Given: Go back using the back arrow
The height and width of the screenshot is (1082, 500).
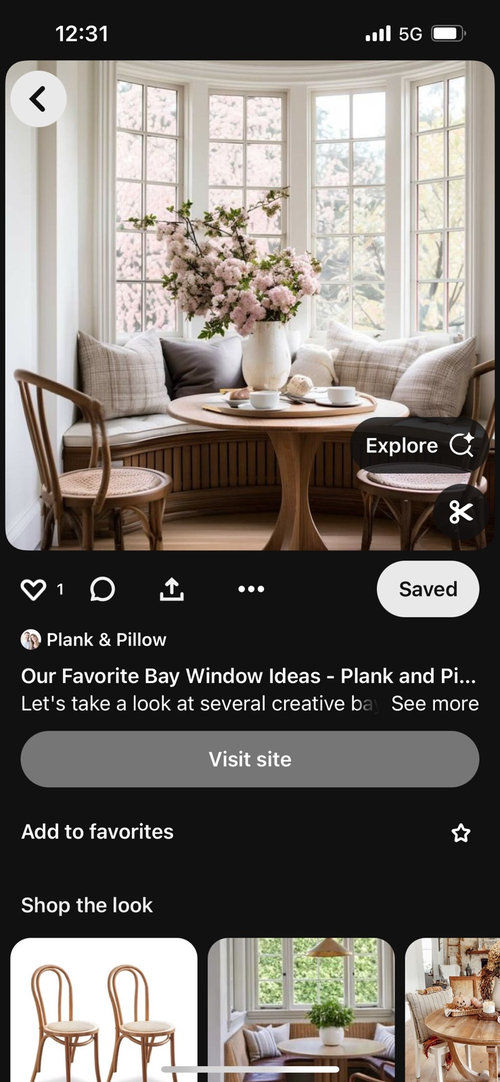Looking at the screenshot, I should coord(38,99).
